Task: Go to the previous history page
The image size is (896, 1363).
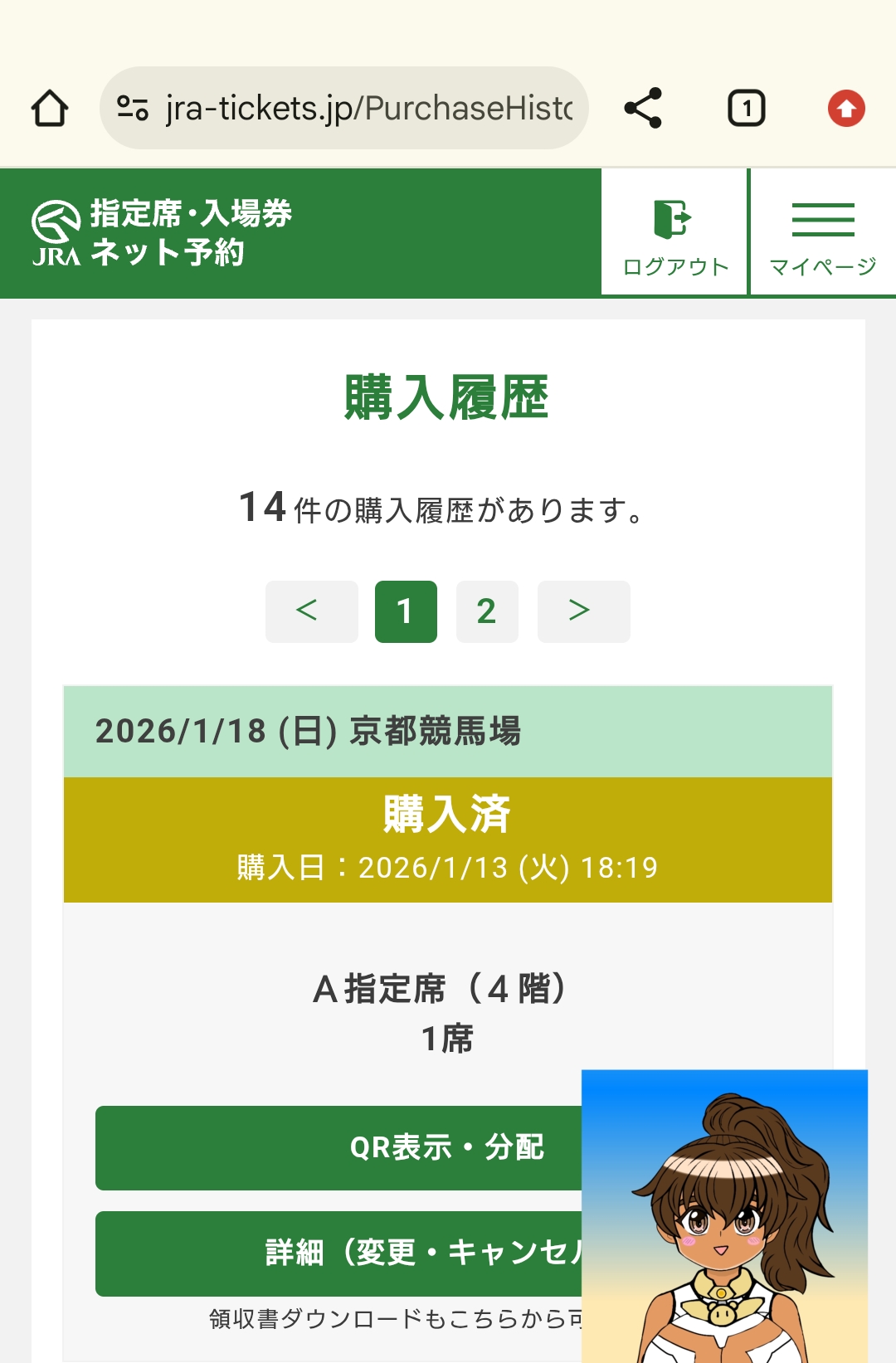Action: pos(311,611)
